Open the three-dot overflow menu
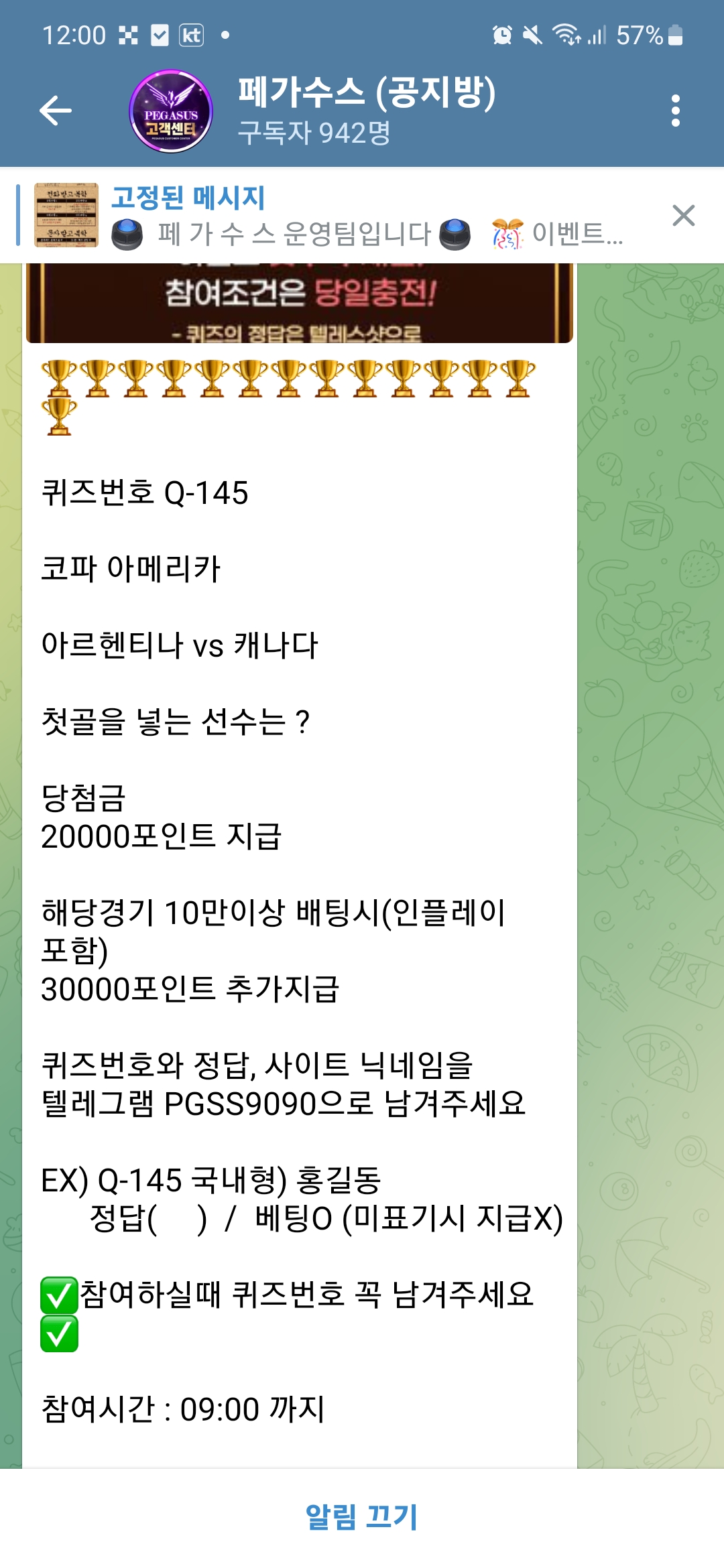The width and height of the screenshot is (724, 1568). click(675, 111)
